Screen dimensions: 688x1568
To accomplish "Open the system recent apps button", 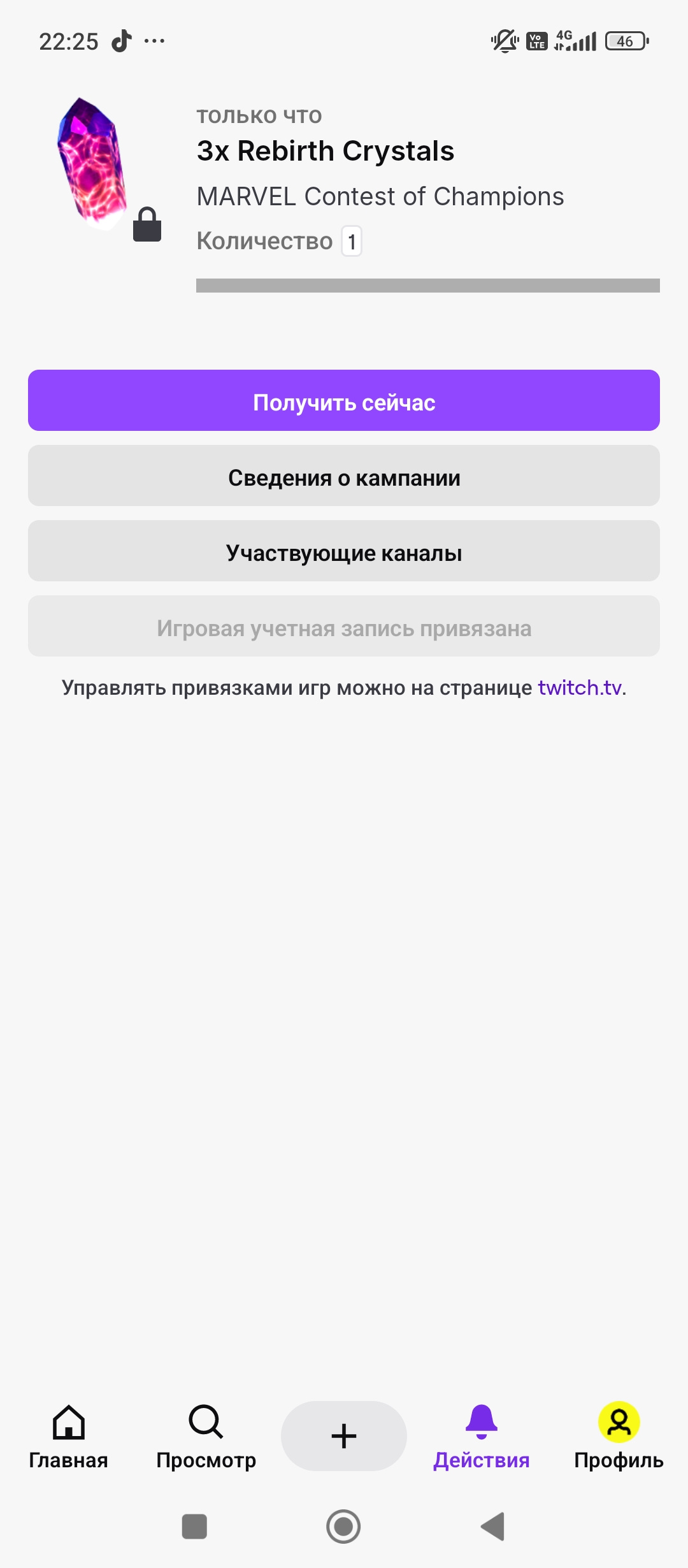I will (x=194, y=1527).
